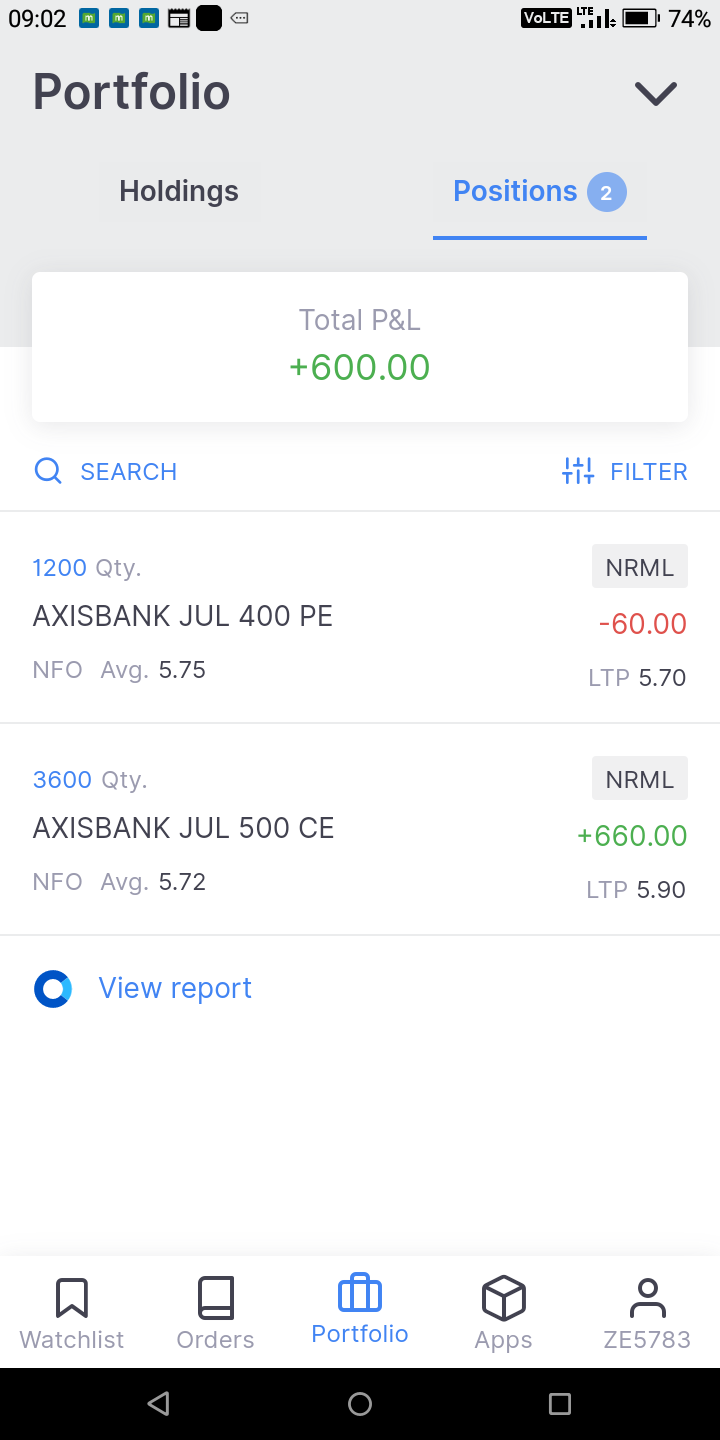
Task: Open the Filter options
Action: pos(625,471)
